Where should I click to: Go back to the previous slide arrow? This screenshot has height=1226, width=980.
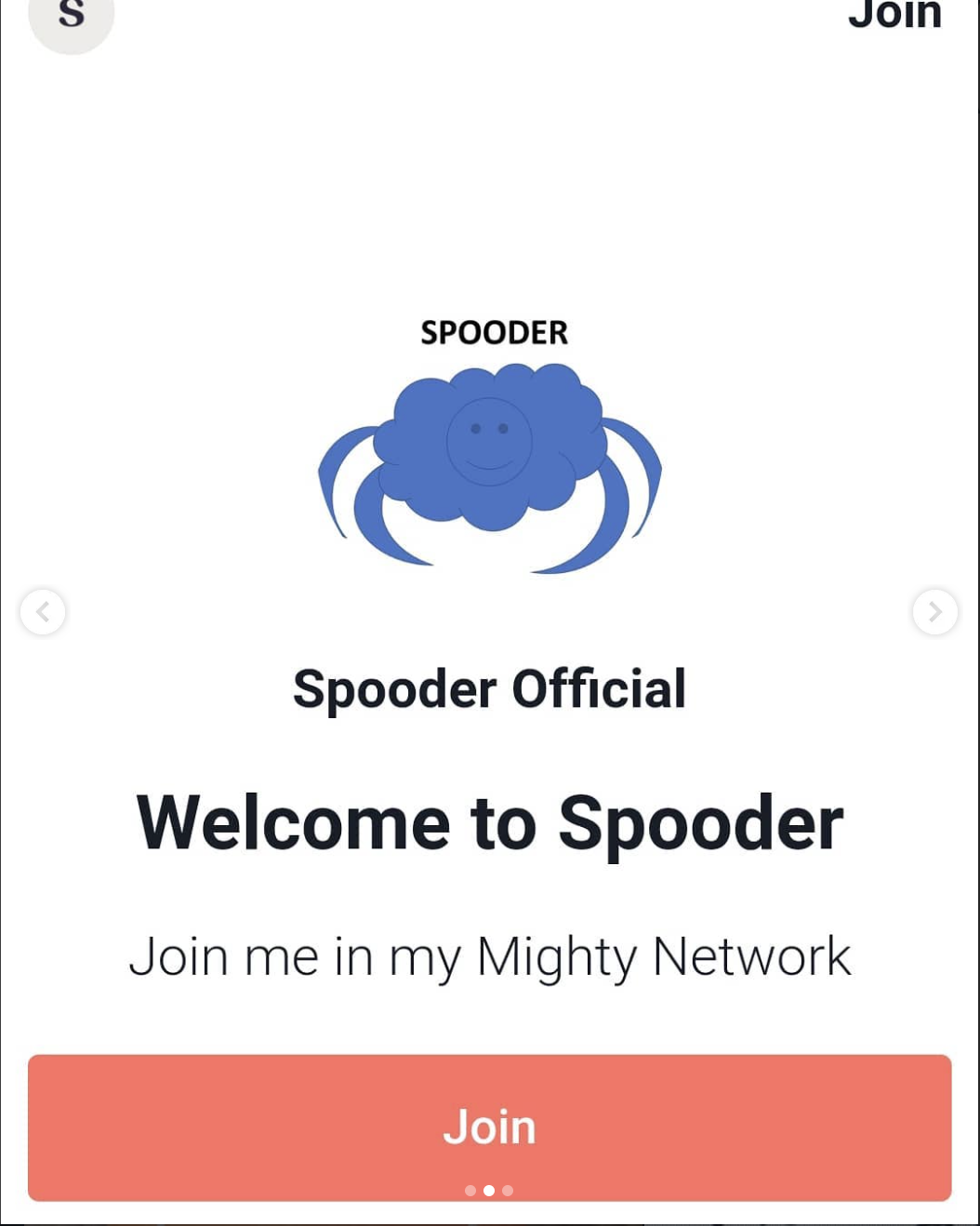43,612
